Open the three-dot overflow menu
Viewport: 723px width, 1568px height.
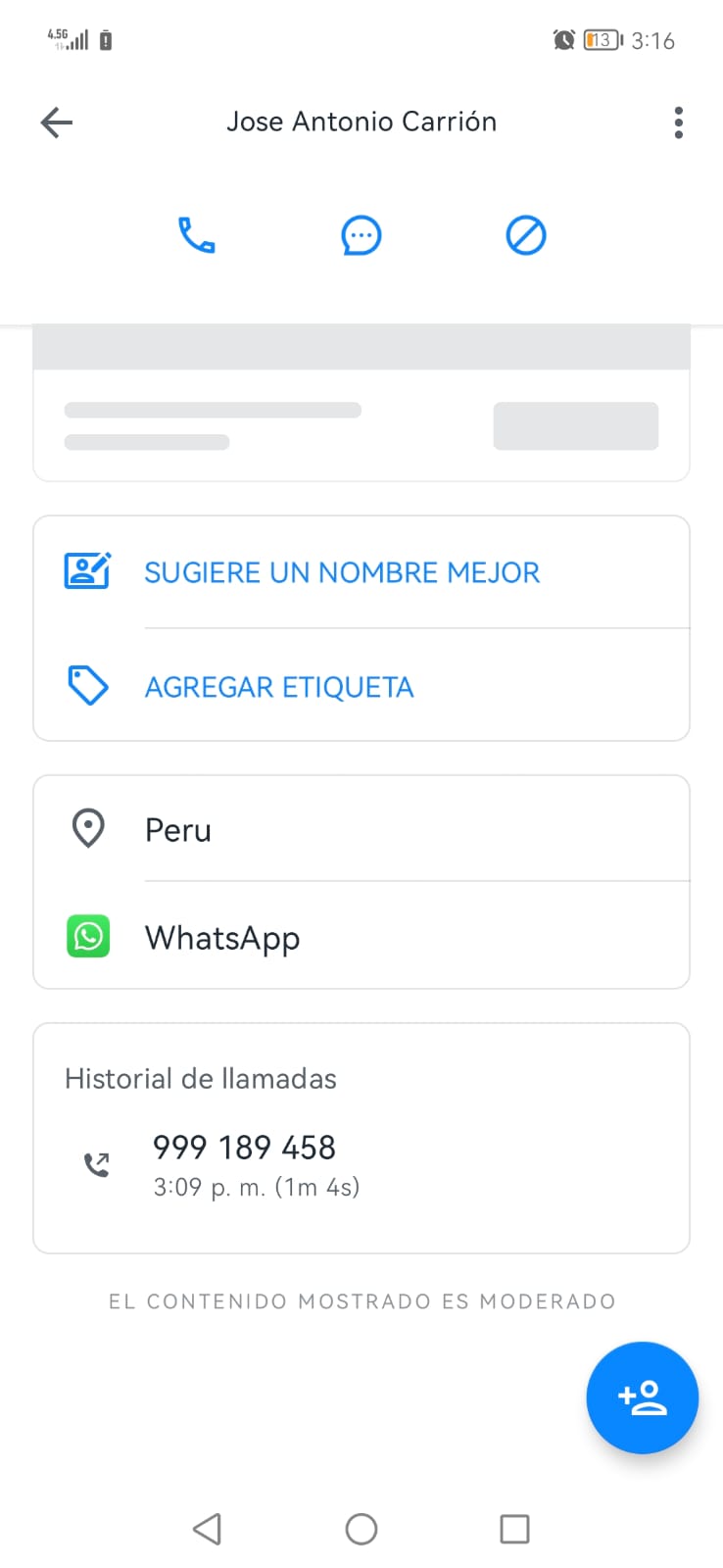coord(678,122)
